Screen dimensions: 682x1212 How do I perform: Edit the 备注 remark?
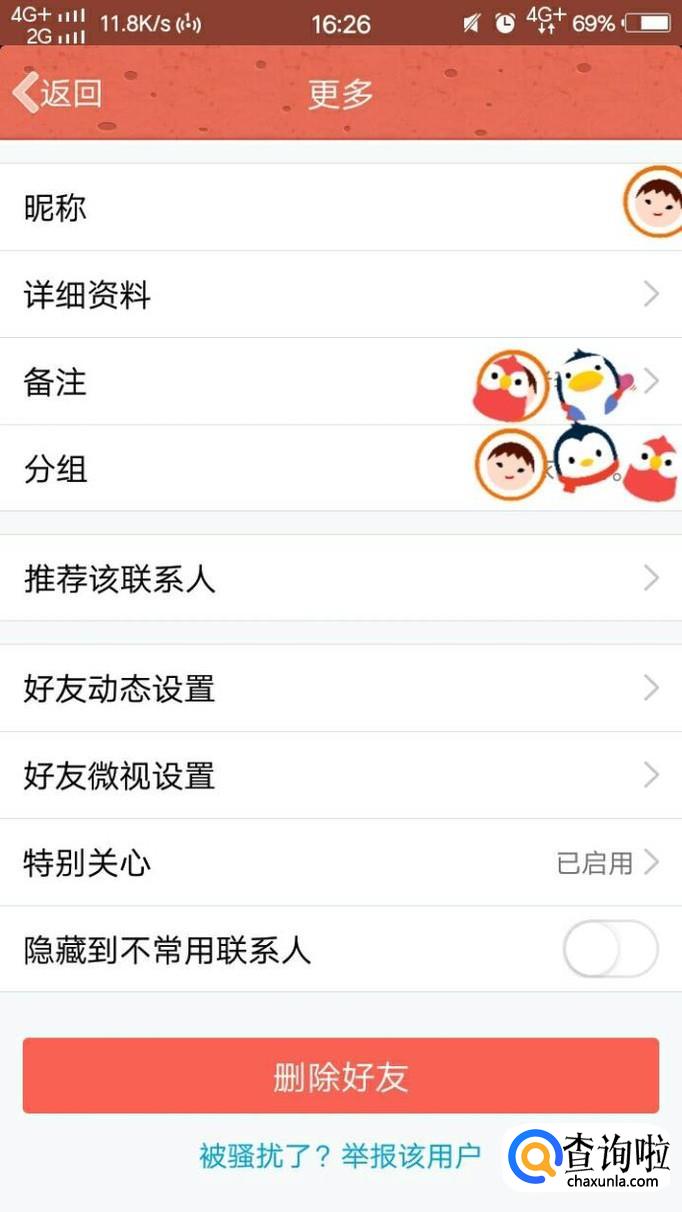click(x=340, y=382)
